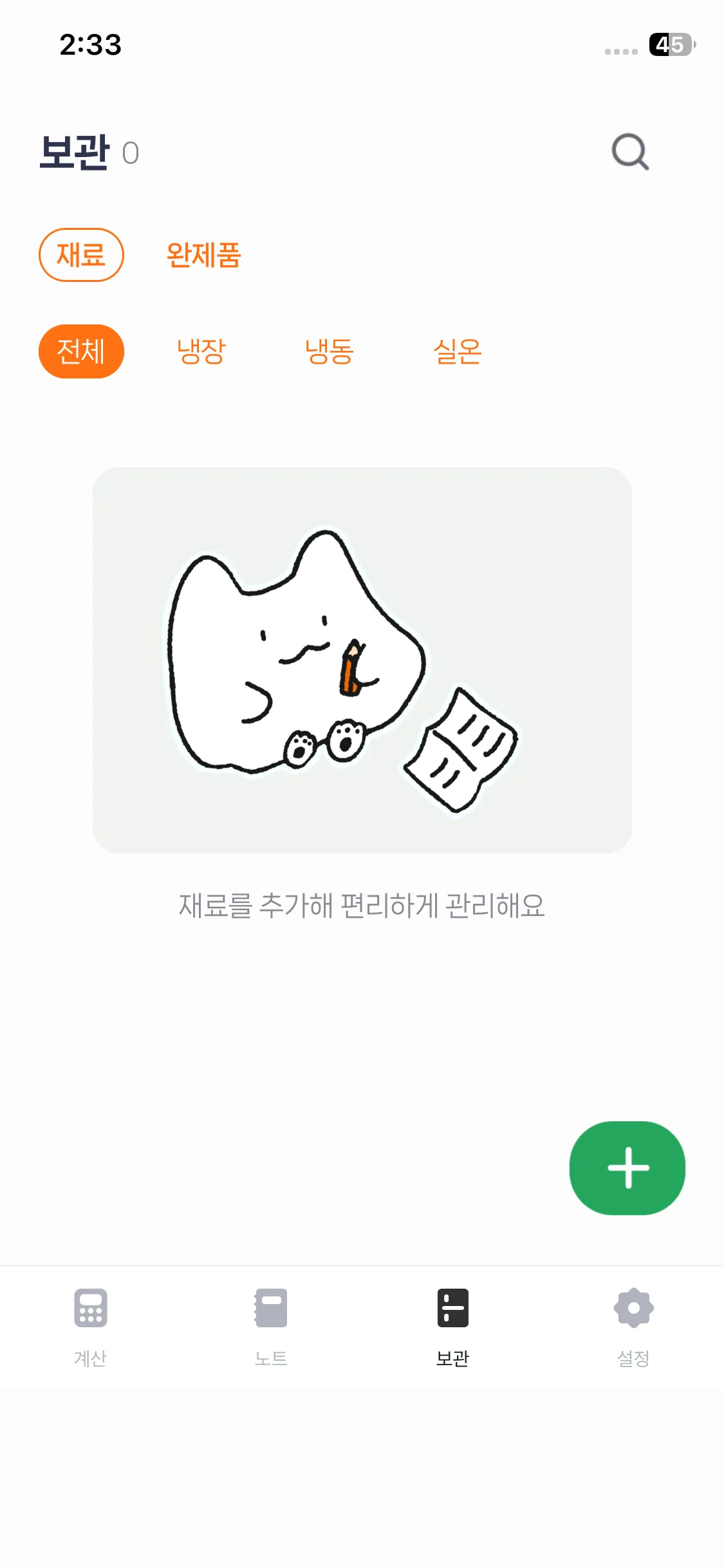
Task: Switch to the 완제품 tab
Action: click(202, 255)
